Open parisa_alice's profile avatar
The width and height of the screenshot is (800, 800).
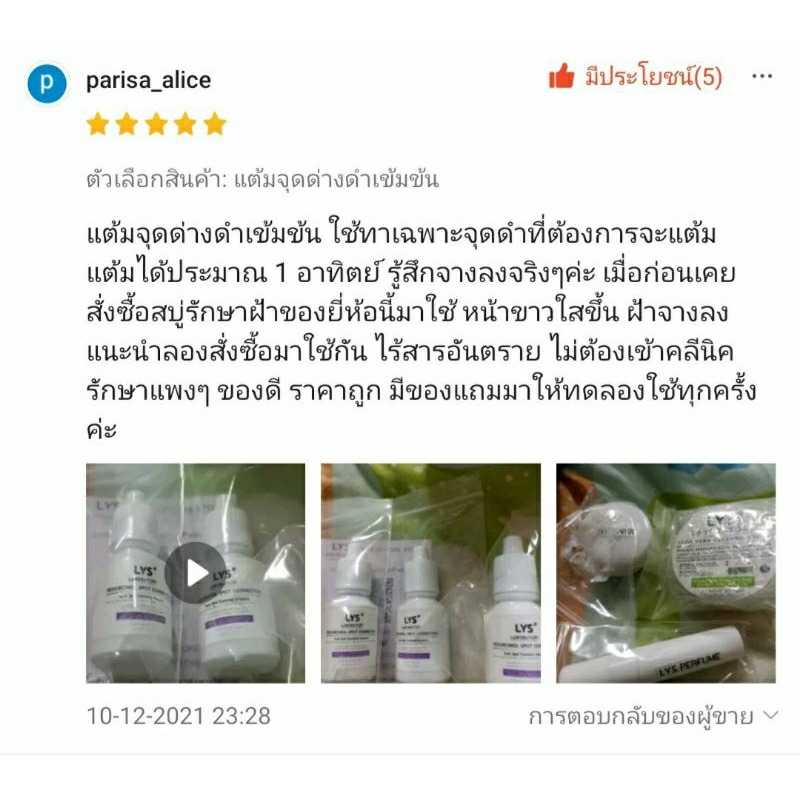tap(47, 83)
